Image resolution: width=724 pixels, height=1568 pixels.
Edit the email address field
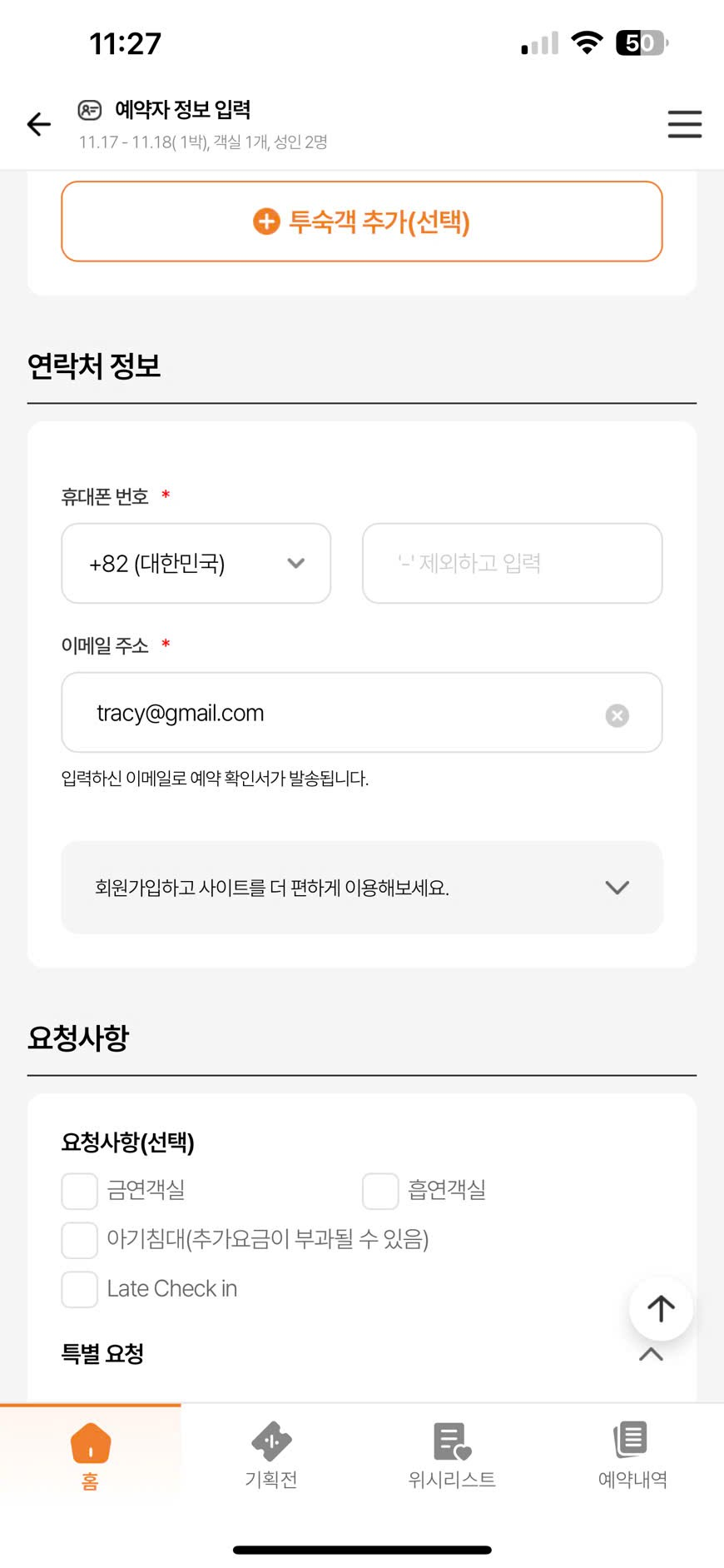coord(333,713)
